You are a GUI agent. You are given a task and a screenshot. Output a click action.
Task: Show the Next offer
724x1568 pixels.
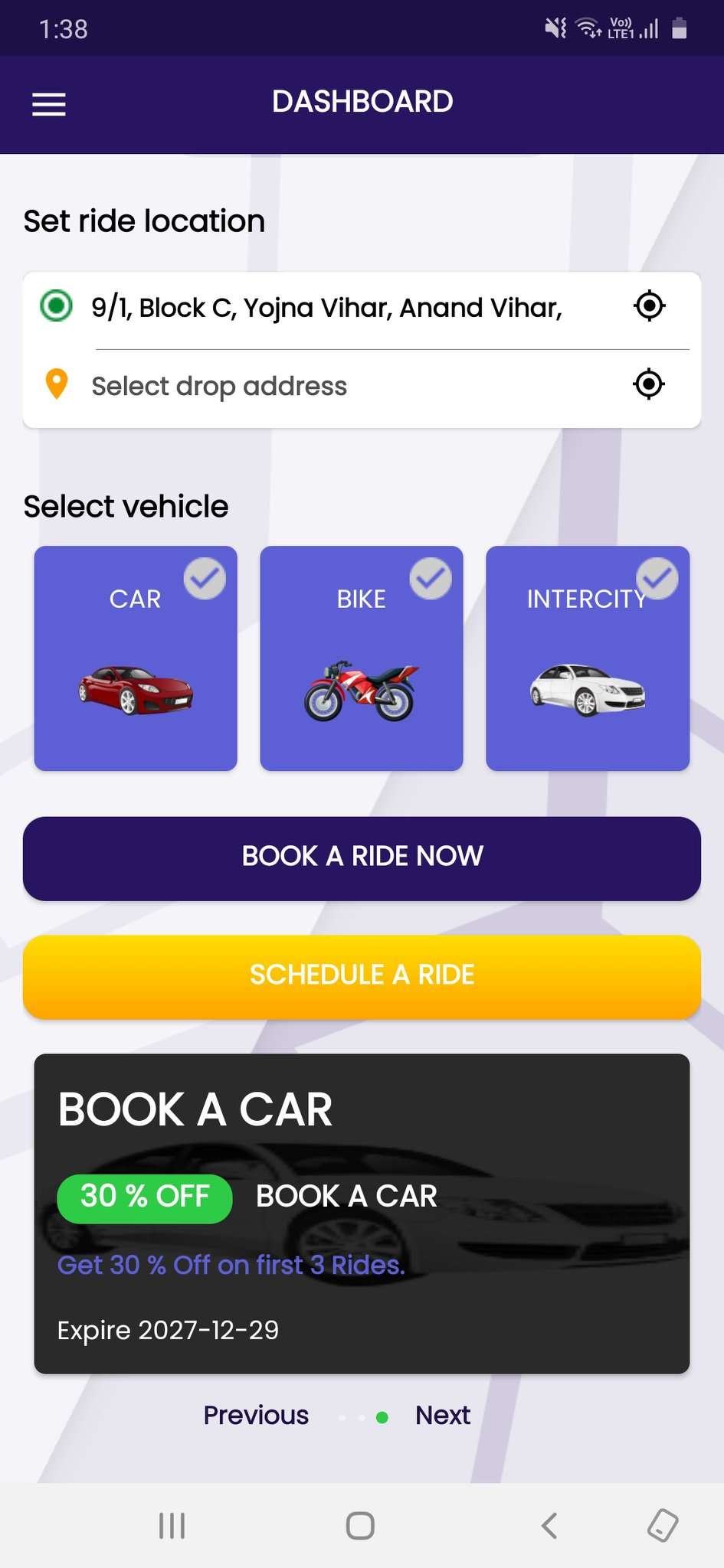pyautogui.click(x=443, y=1416)
